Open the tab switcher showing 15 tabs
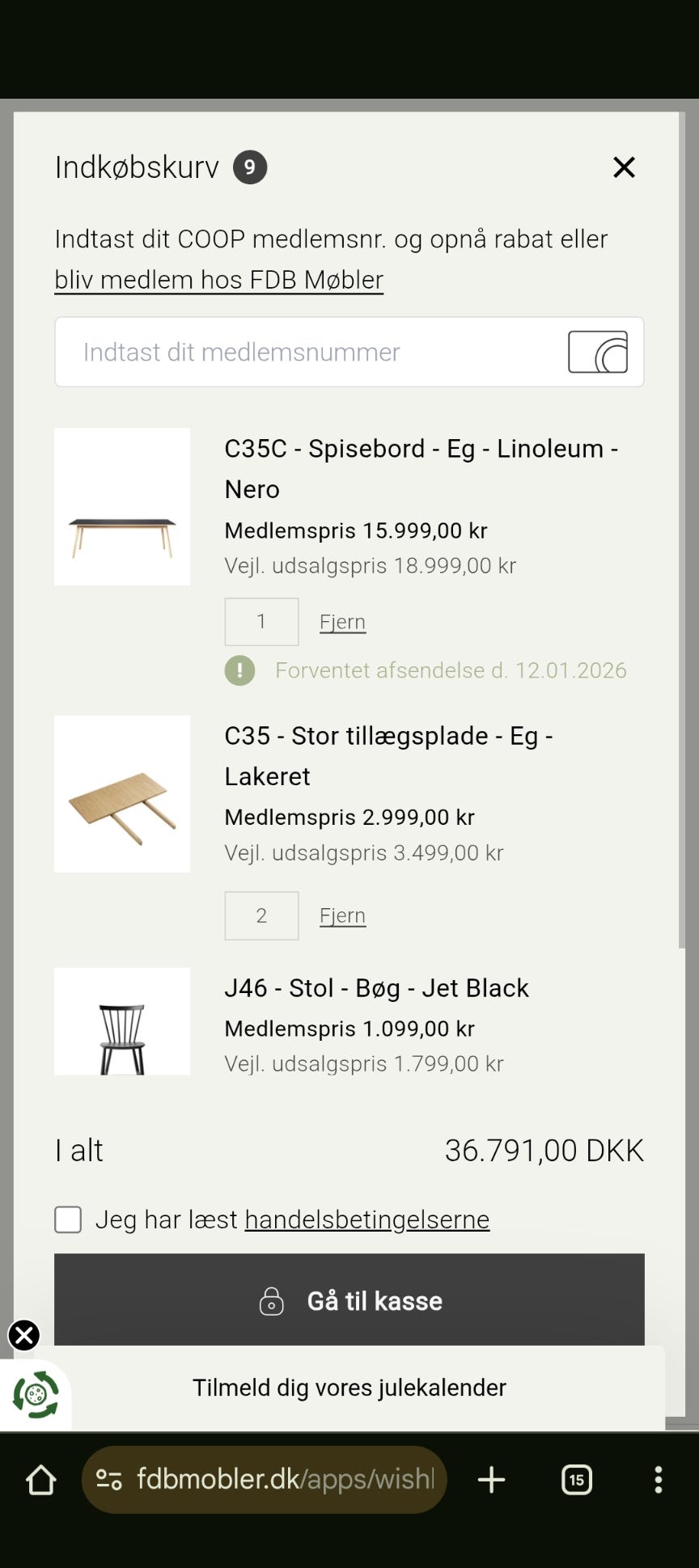The width and height of the screenshot is (699, 1568). (576, 1480)
